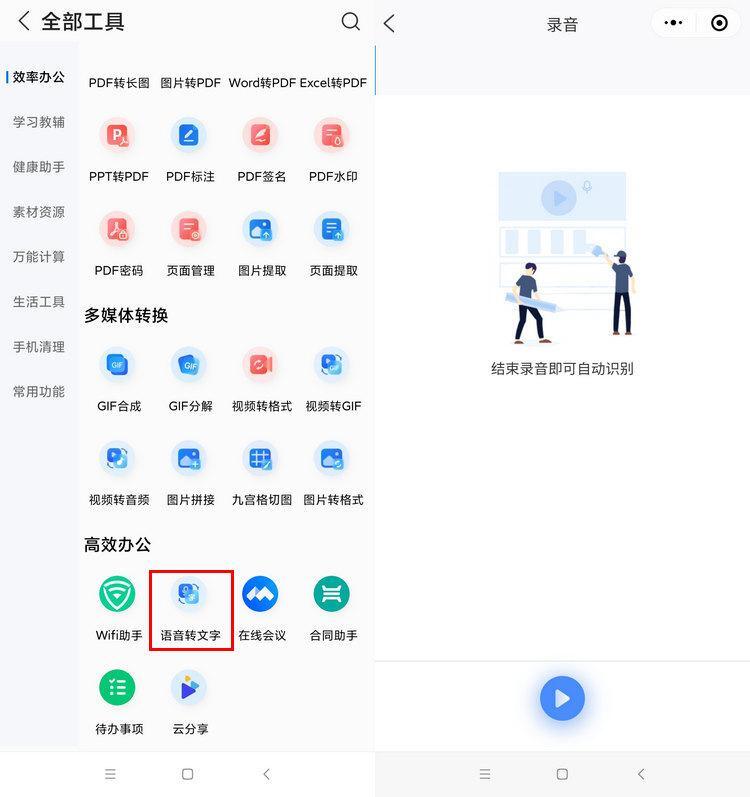This screenshot has width=750, height=797.
Task: Select the 万能计算 category
Action: (39, 257)
